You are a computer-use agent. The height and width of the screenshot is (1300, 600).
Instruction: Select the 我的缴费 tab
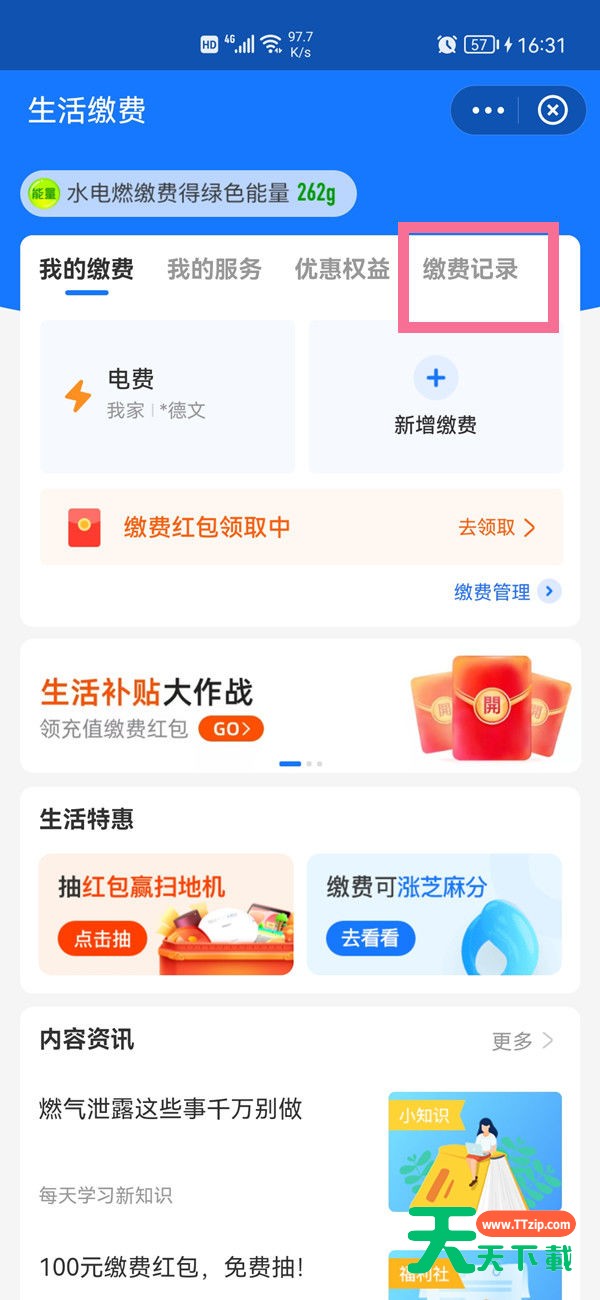(x=86, y=269)
